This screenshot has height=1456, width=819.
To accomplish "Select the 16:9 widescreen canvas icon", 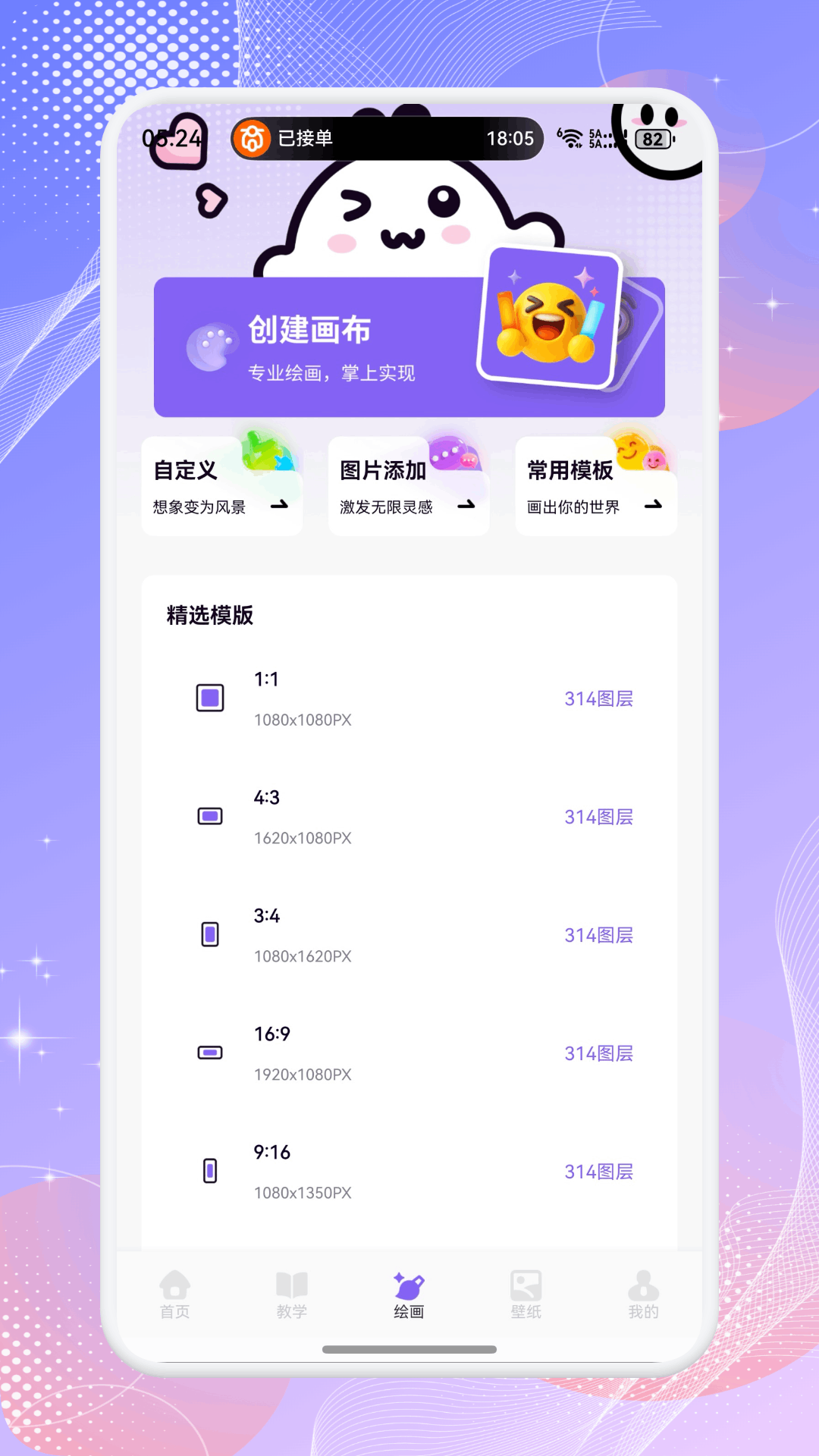I will pos(210,1053).
